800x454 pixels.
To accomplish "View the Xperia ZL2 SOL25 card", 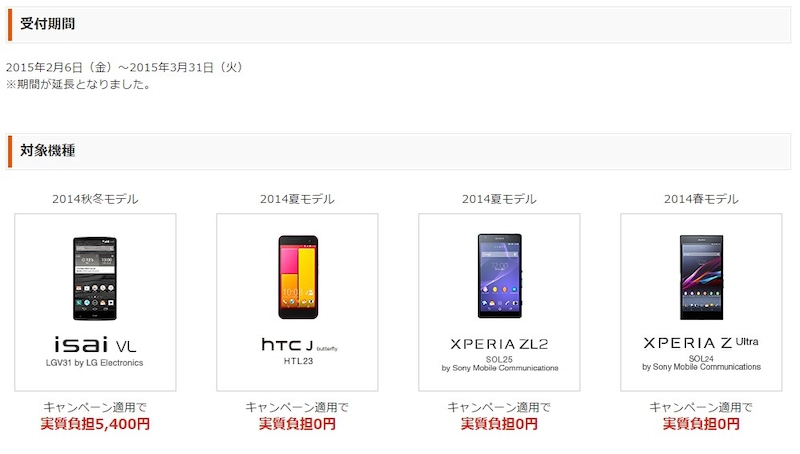I will (x=499, y=301).
